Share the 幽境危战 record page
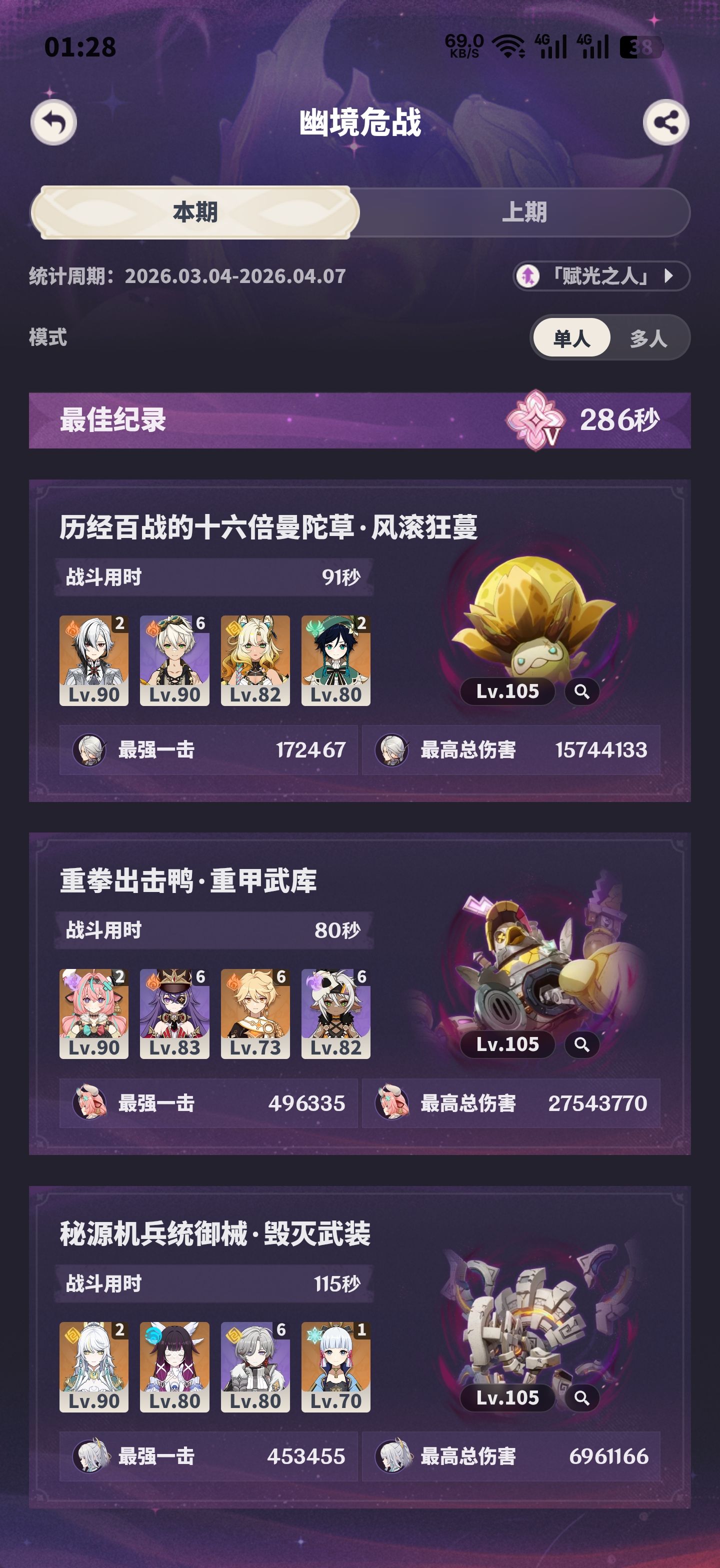Image resolution: width=720 pixels, height=1568 pixels. pos(666,122)
